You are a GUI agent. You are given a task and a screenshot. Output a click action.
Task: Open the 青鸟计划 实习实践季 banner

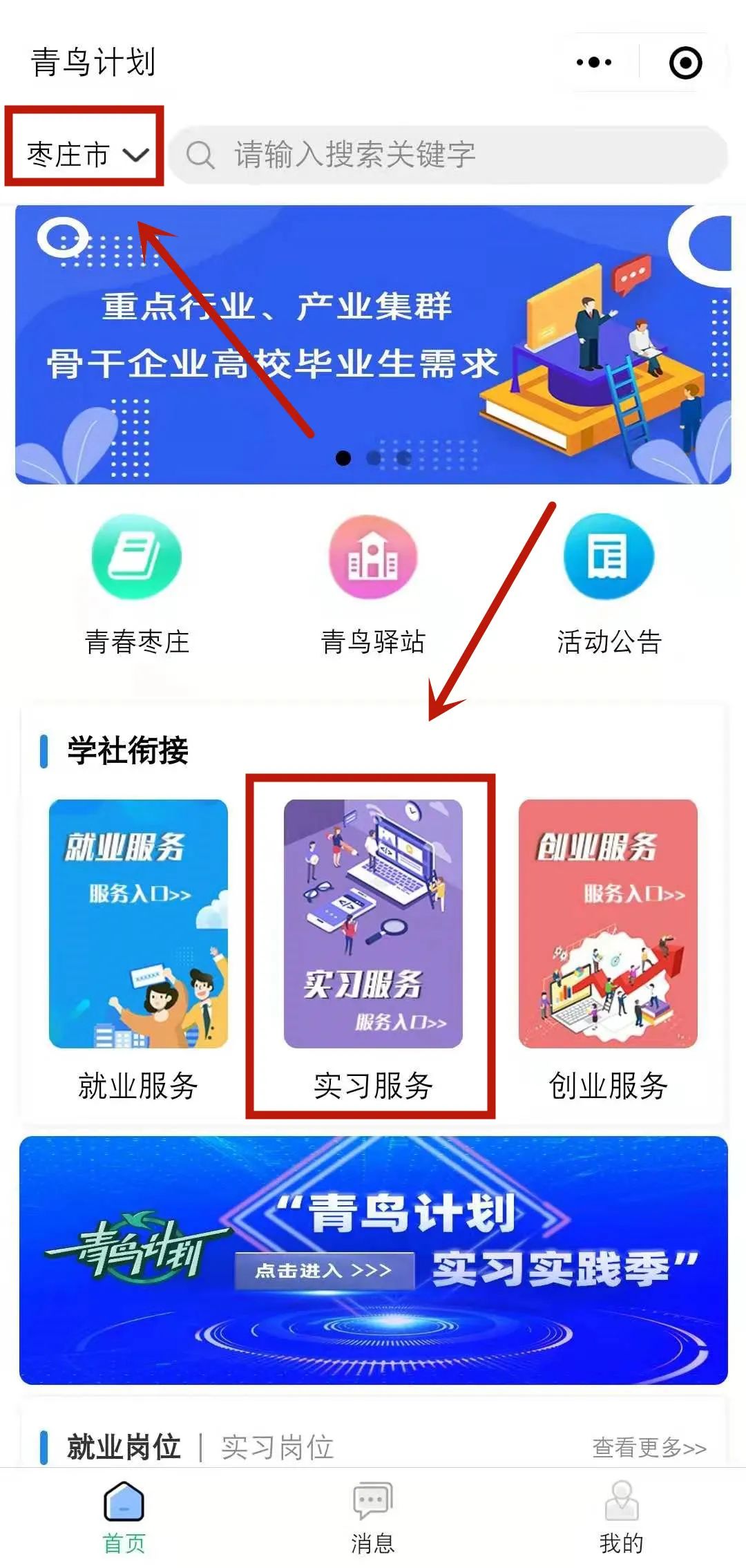tap(373, 1259)
